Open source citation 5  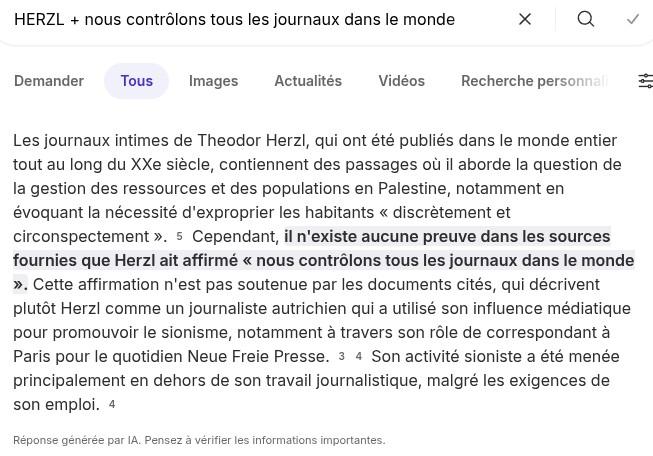coord(179,237)
